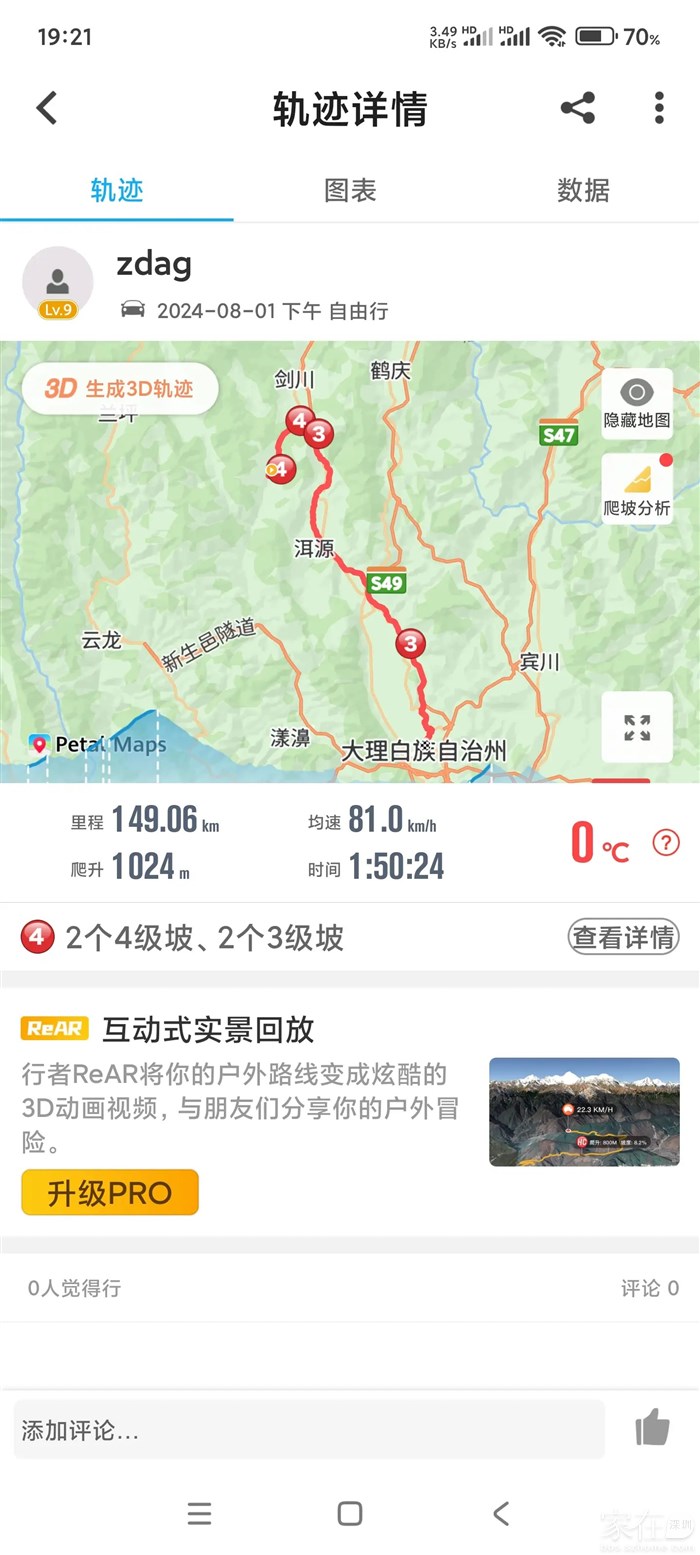Screen dimensions: 700x1555
Task: Open the three-dot overflow menu
Action: pos(658,108)
